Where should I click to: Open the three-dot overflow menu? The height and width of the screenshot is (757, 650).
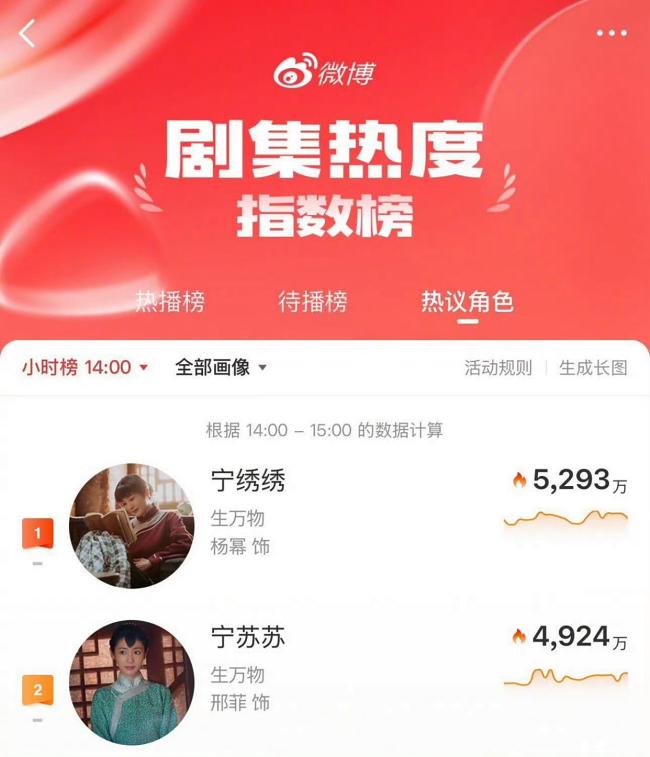(x=611, y=34)
